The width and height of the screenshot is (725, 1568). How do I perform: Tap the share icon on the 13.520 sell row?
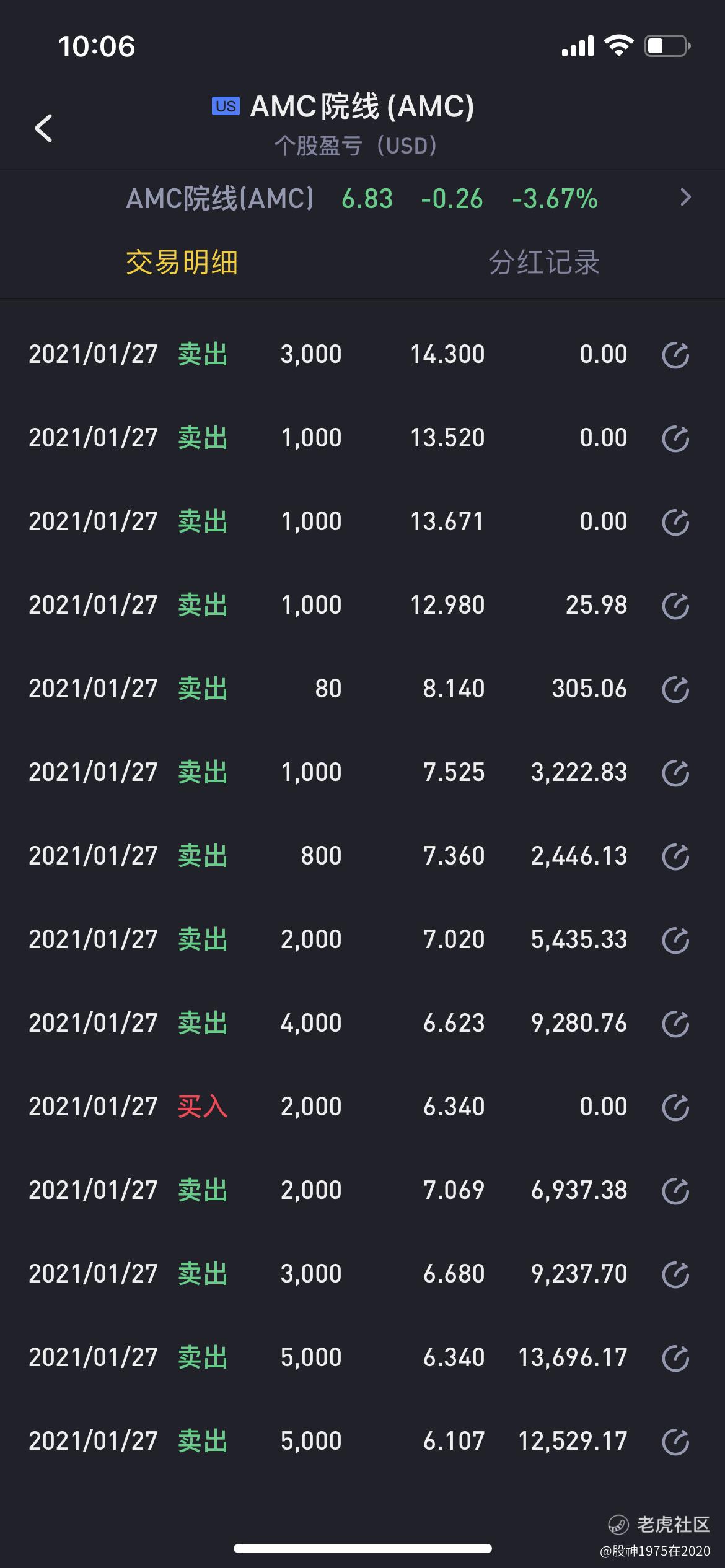tap(675, 438)
